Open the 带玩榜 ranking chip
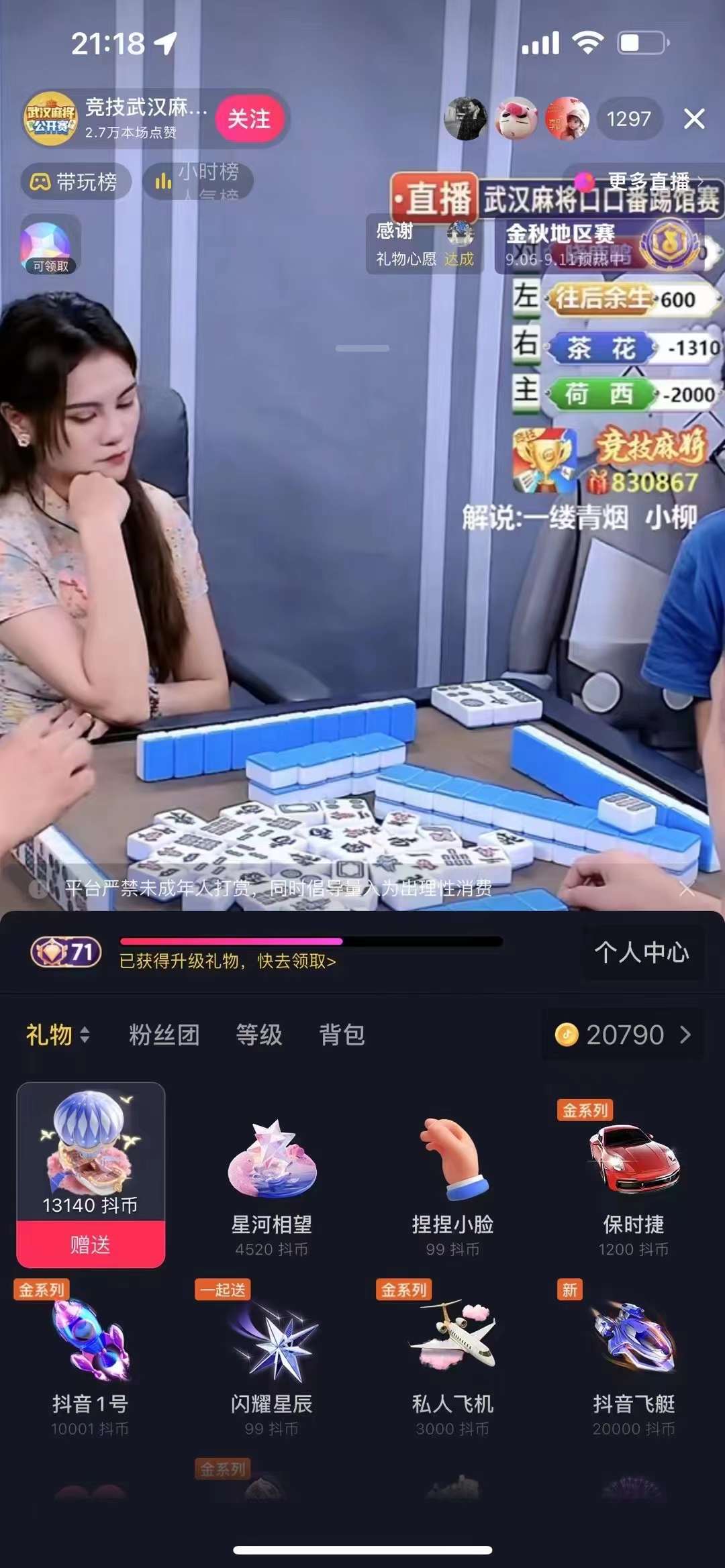 tap(76, 181)
